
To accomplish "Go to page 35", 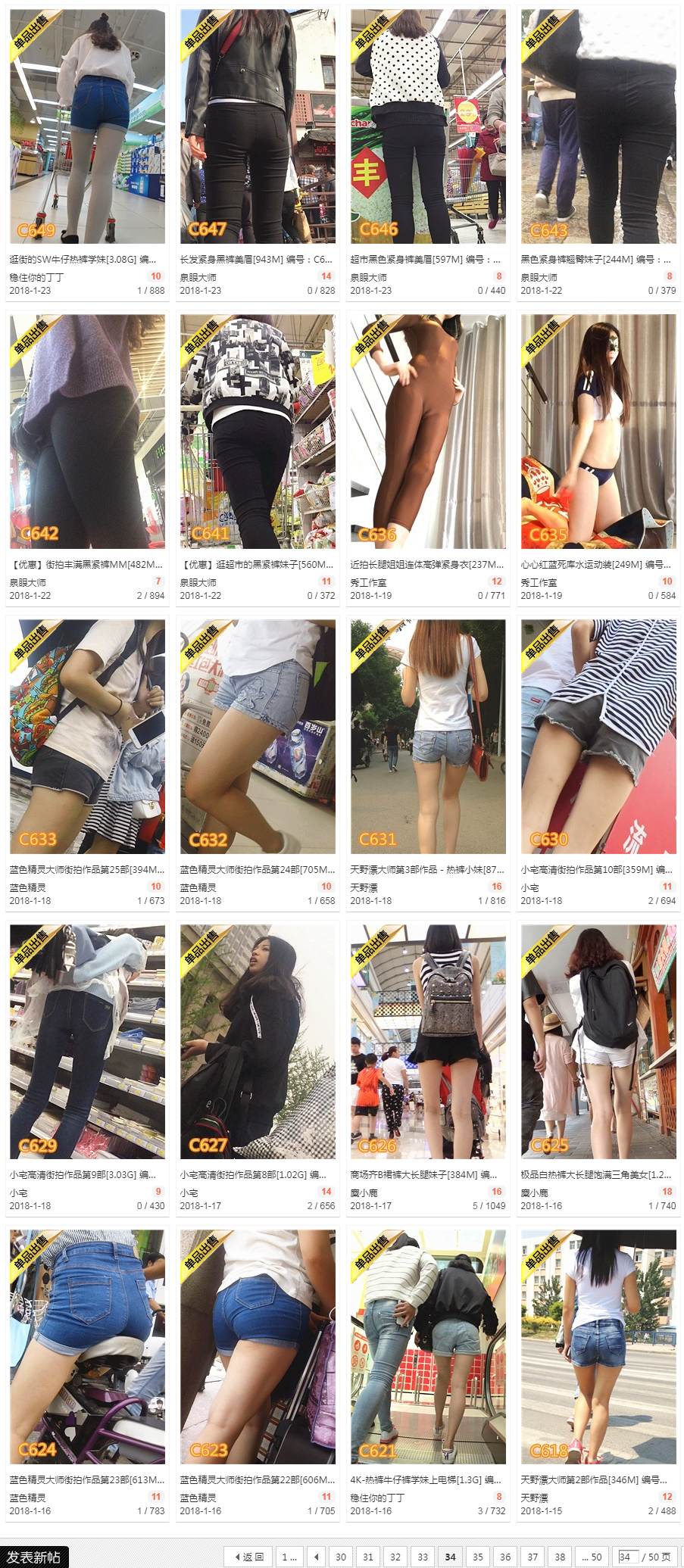I will click(478, 1557).
